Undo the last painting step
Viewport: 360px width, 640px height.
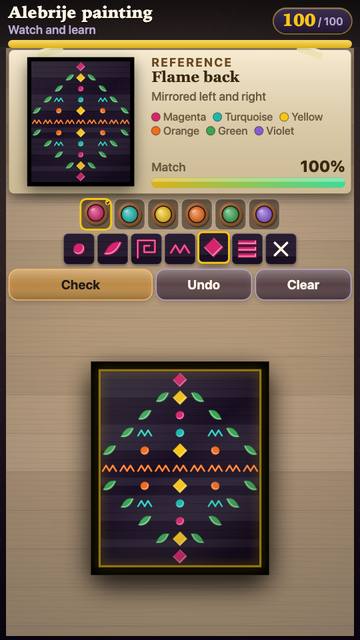[x=204, y=285]
